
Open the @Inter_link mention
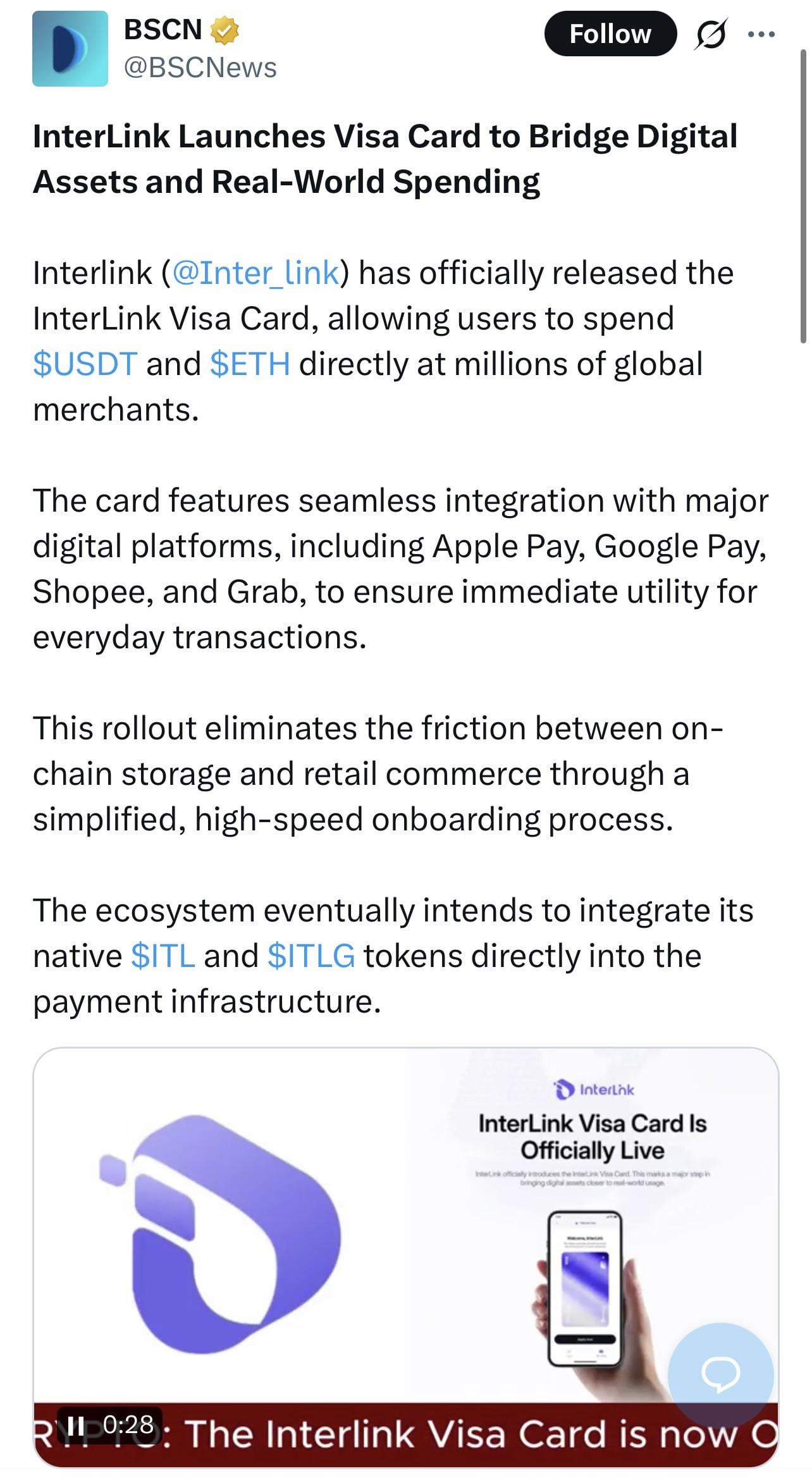[x=255, y=273]
